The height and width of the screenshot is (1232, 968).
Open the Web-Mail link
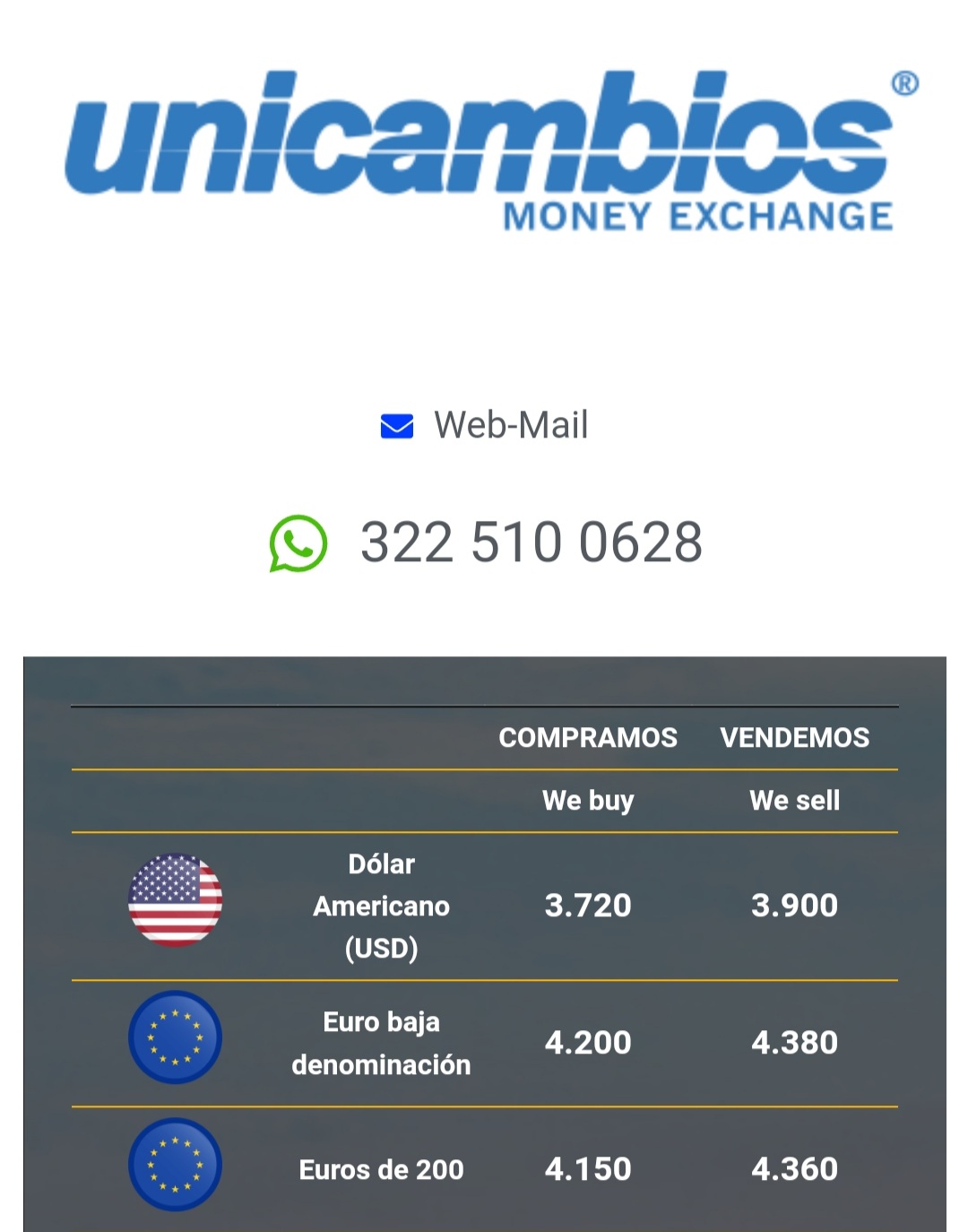509,425
